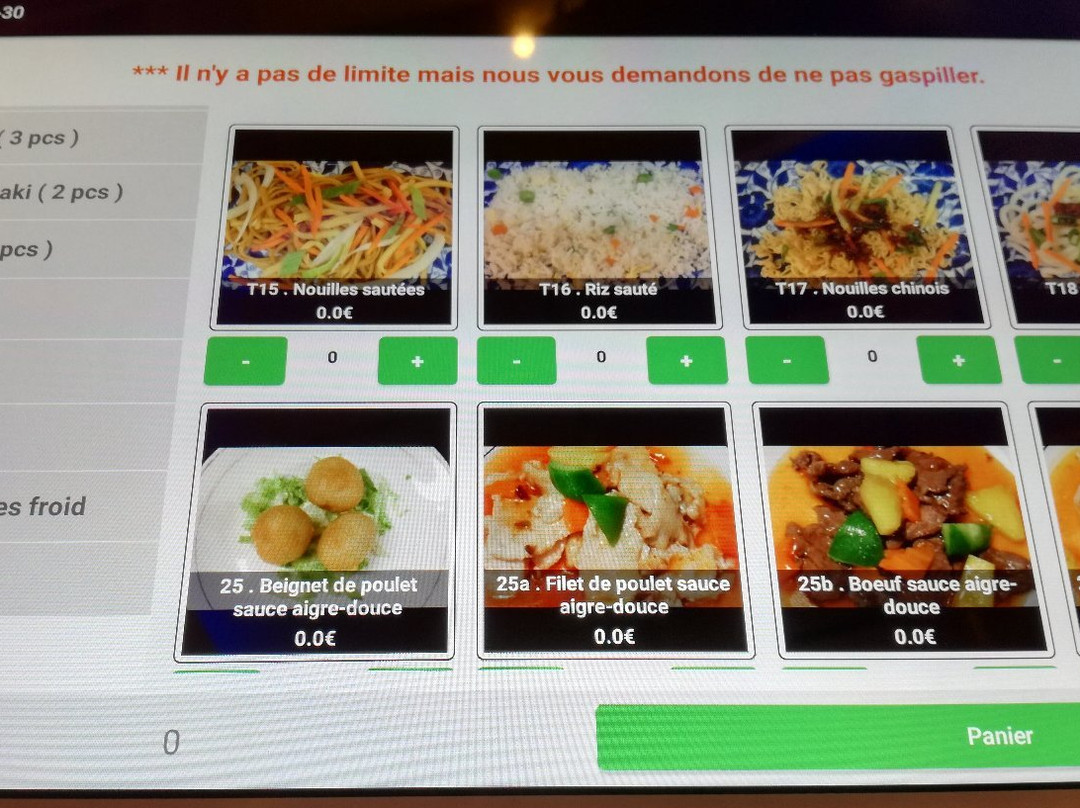Open 25a Filet de poulet sauce aigre-douce
The image size is (1080, 808).
[x=612, y=531]
